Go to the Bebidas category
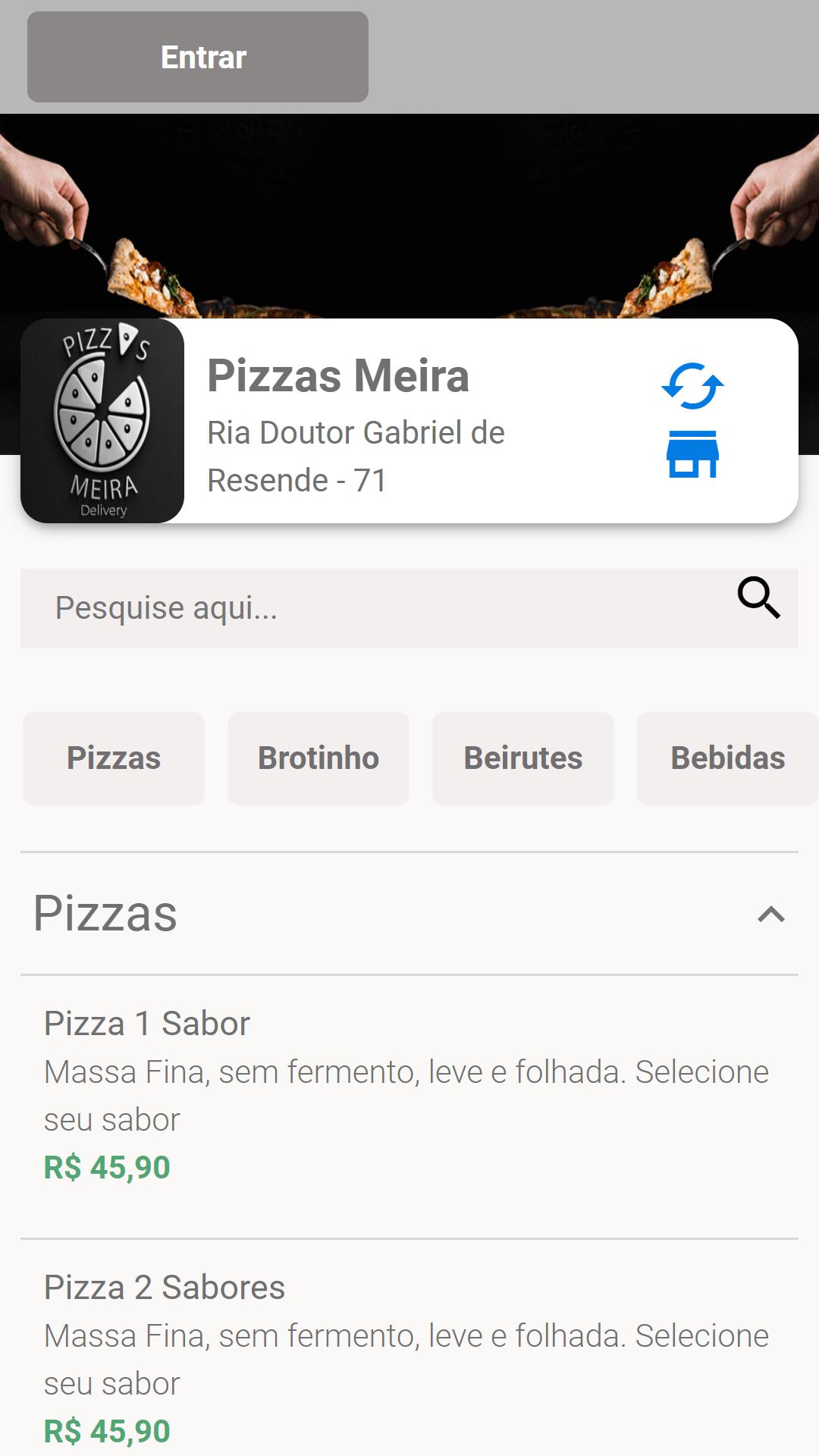This screenshot has width=819, height=1456. tap(728, 758)
